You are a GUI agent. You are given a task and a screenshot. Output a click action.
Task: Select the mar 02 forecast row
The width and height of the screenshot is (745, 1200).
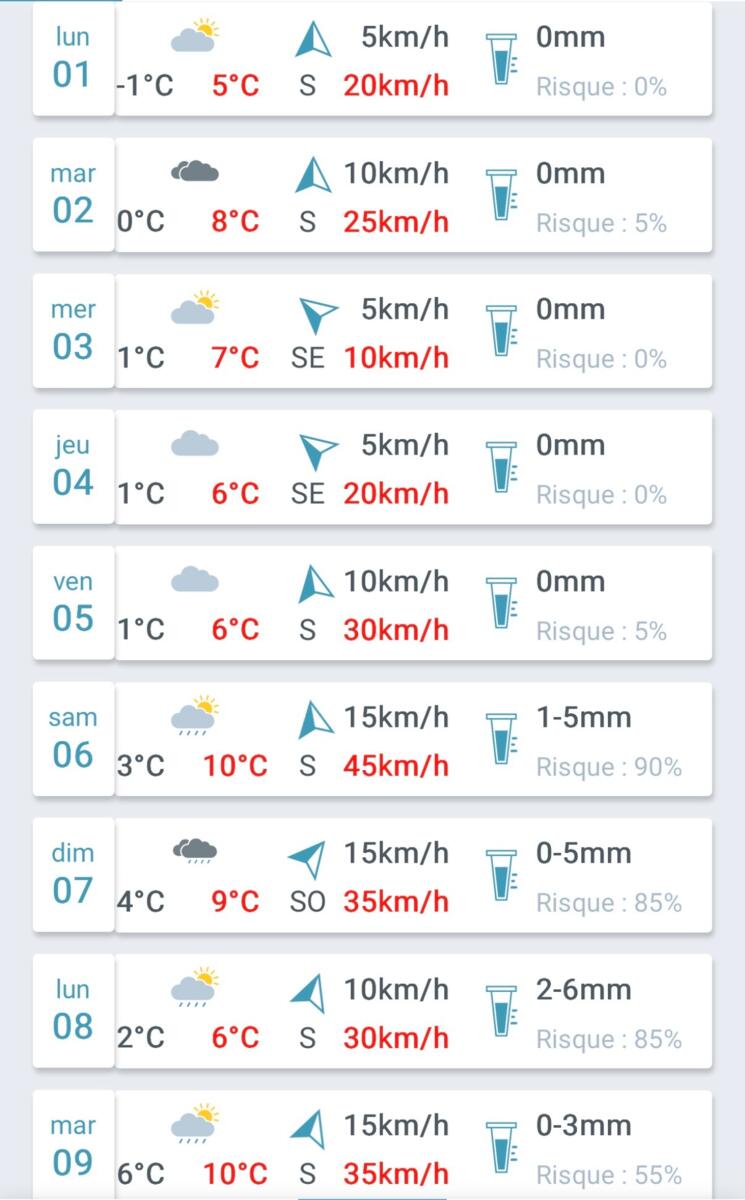(x=372, y=196)
